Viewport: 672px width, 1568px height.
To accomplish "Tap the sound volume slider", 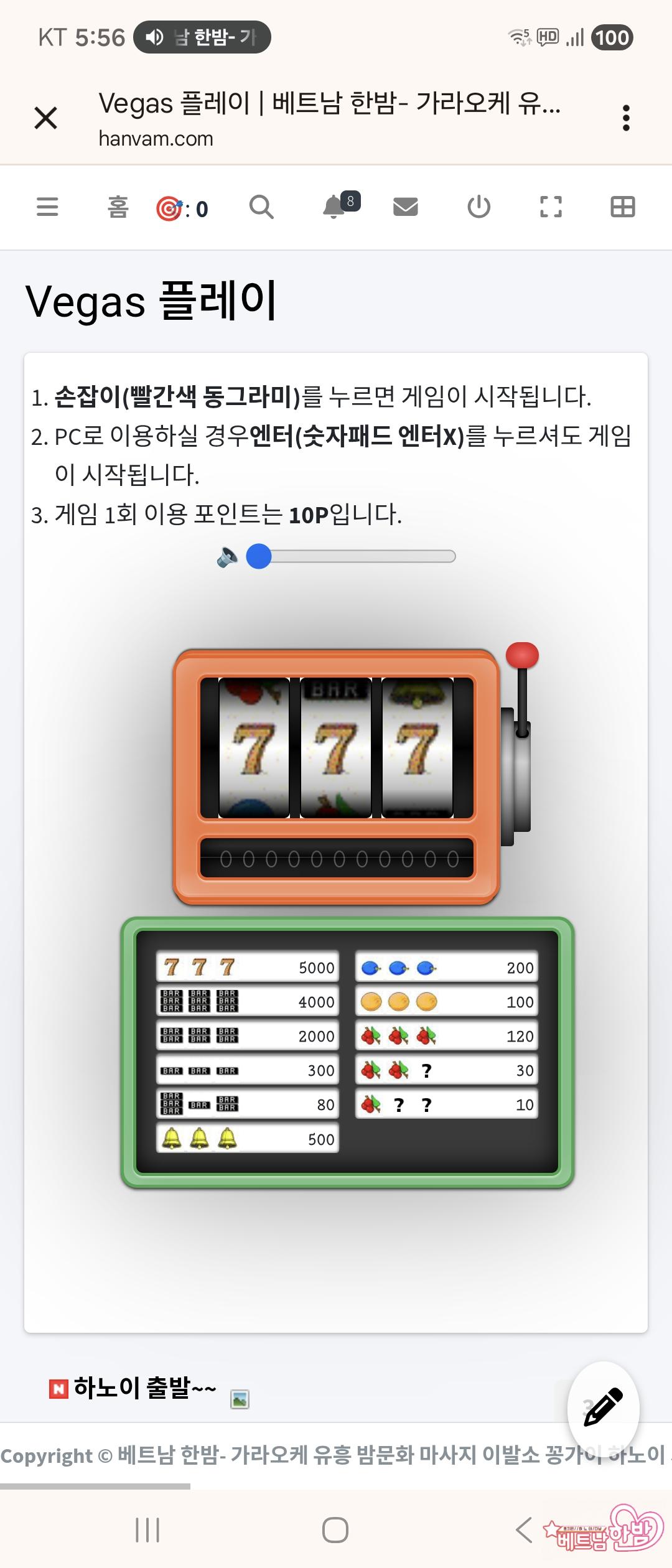I will coord(352,556).
